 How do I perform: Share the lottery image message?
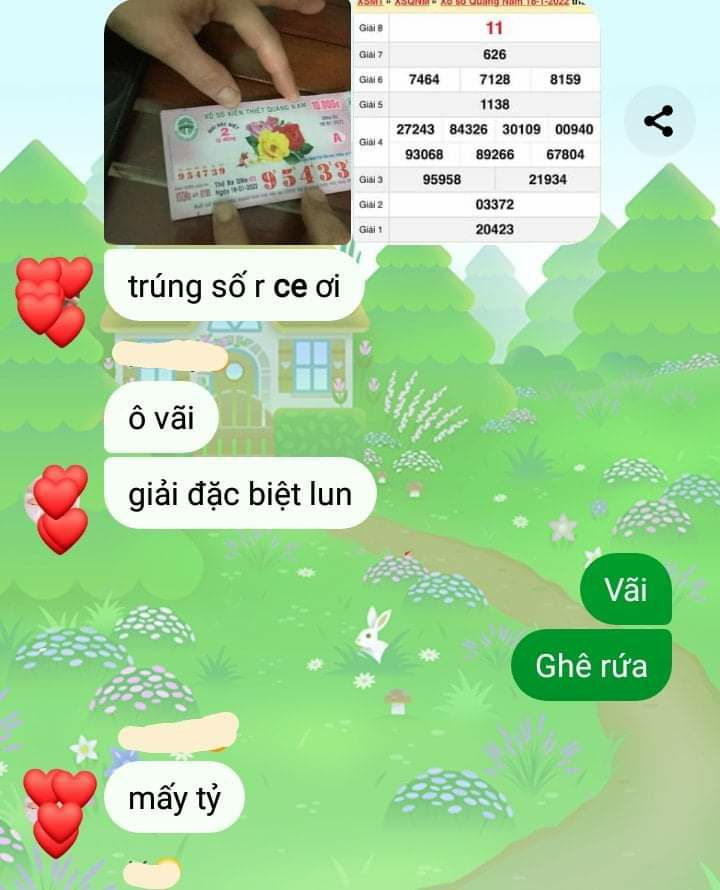click(659, 121)
